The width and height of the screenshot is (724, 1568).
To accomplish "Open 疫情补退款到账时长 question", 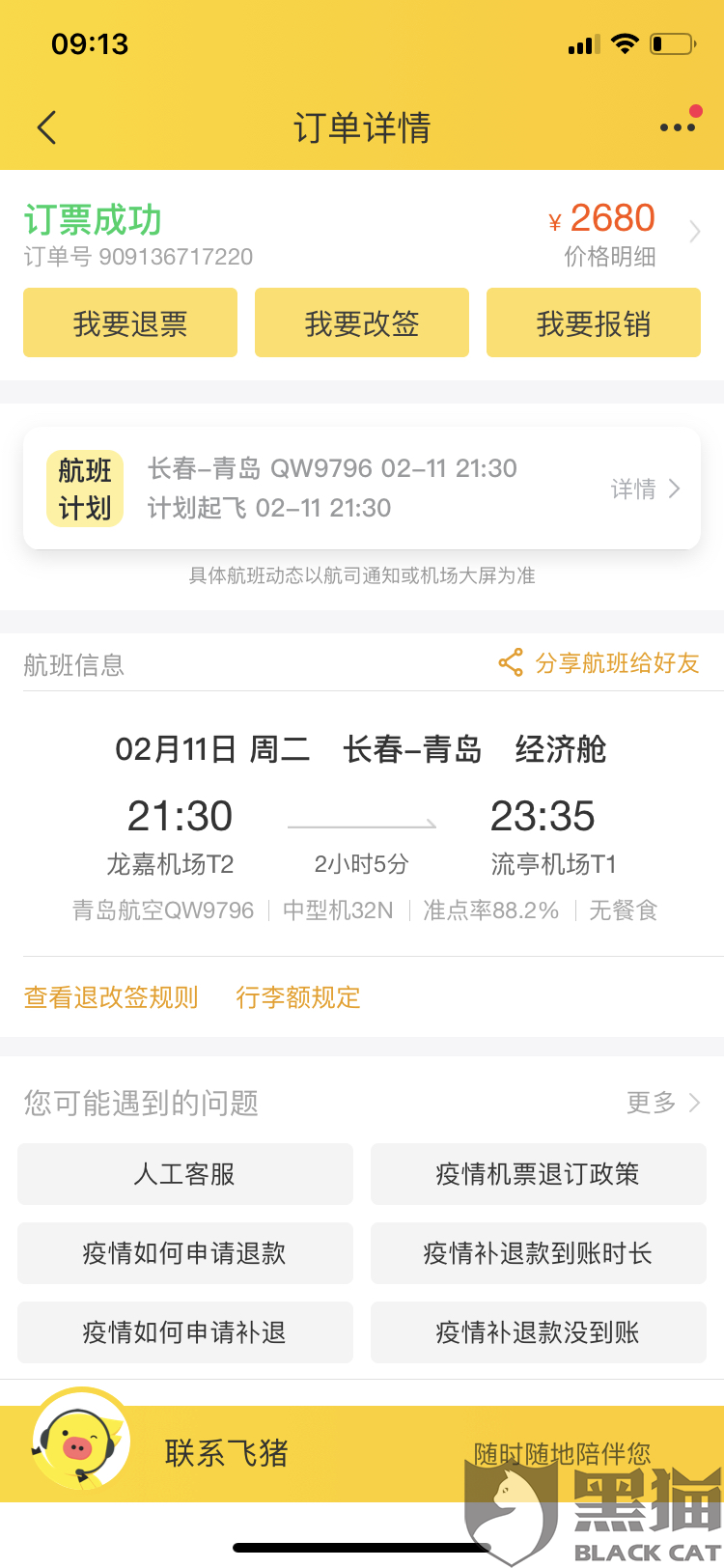I will click(x=538, y=1253).
